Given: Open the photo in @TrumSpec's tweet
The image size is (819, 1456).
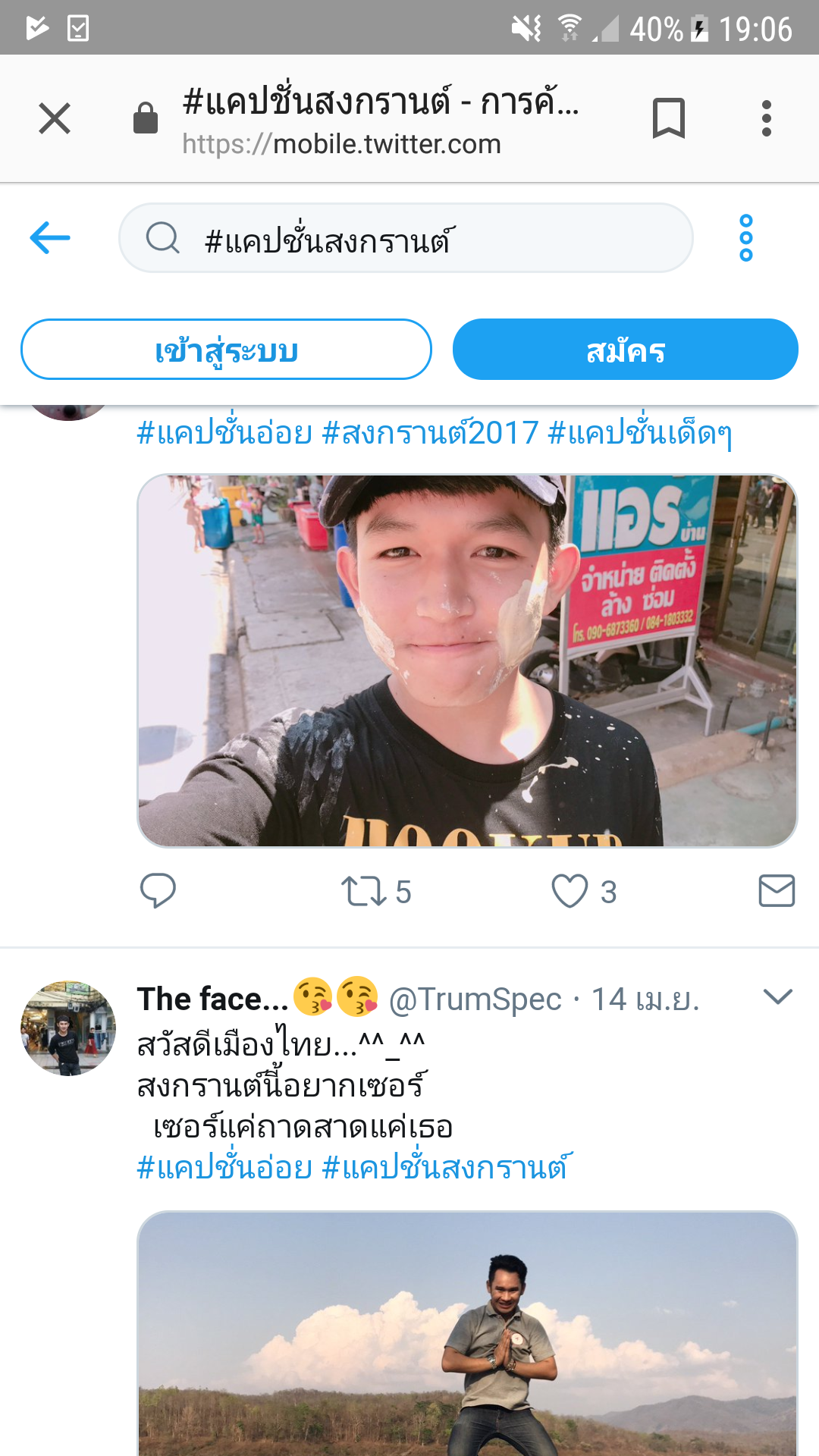Looking at the screenshot, I should [x=466, y=1335].
